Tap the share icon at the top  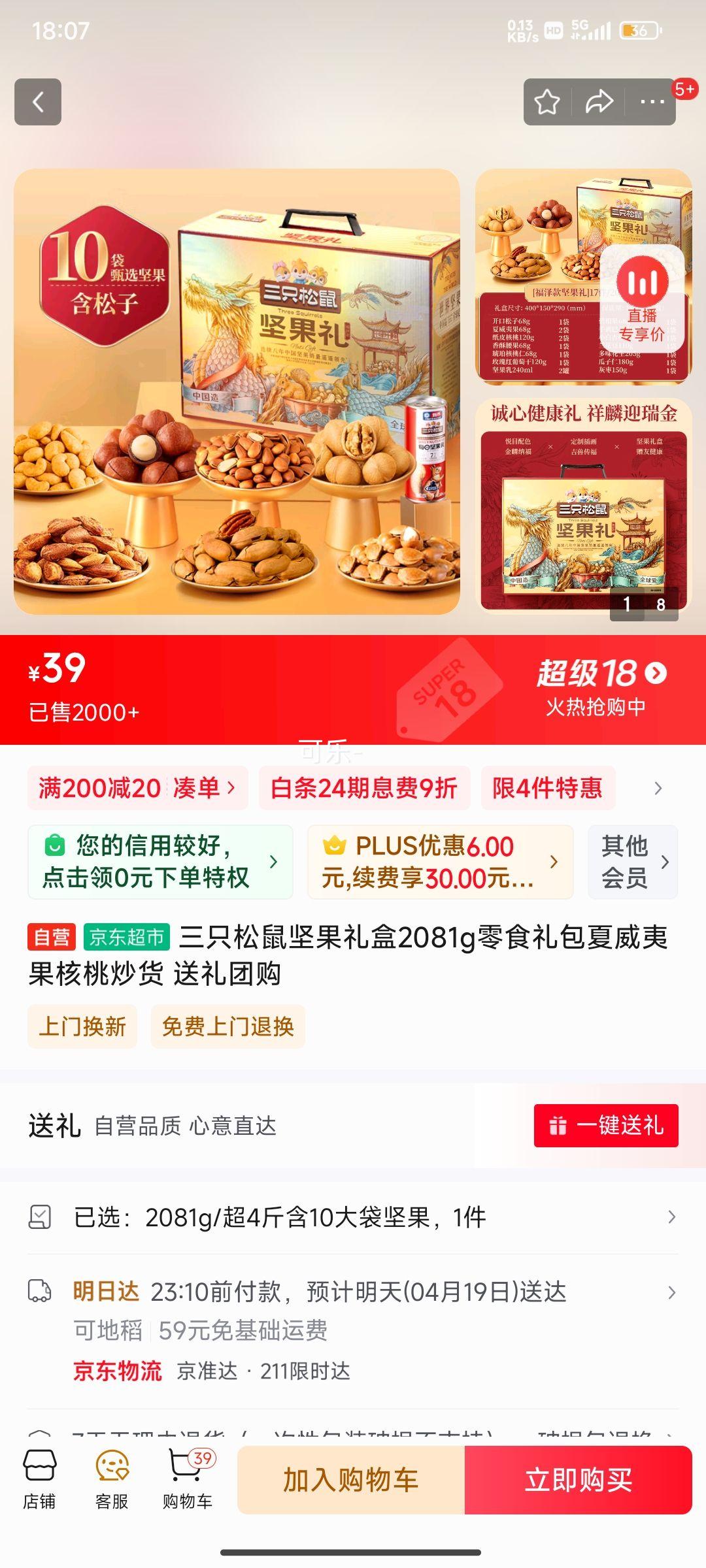click(x=599, y=102)
